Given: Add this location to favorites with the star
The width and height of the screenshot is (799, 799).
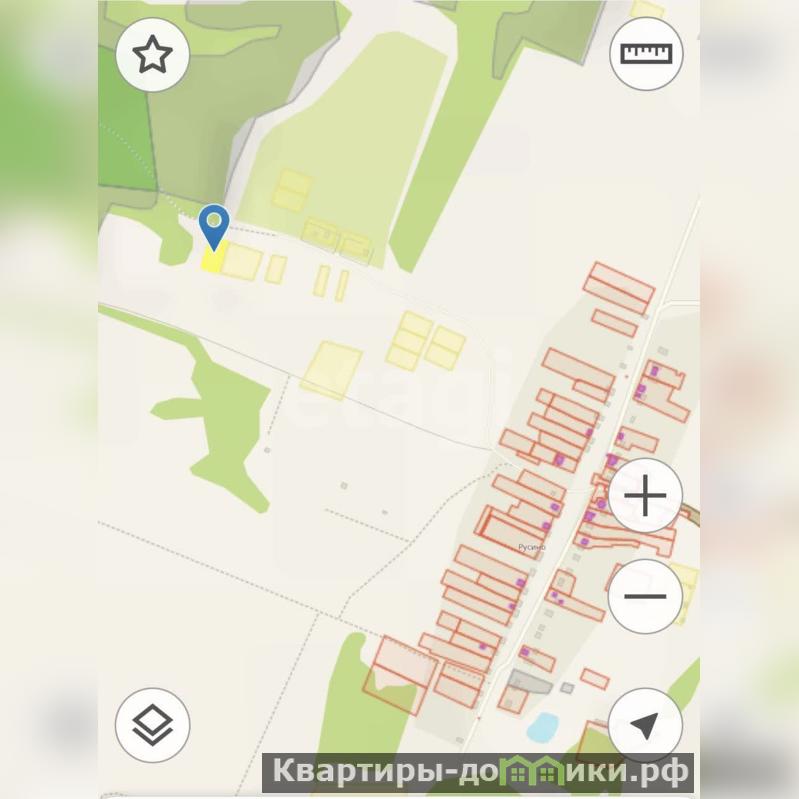Looking at the screenshot, I should pyautogui.click(x=153, y=56).
